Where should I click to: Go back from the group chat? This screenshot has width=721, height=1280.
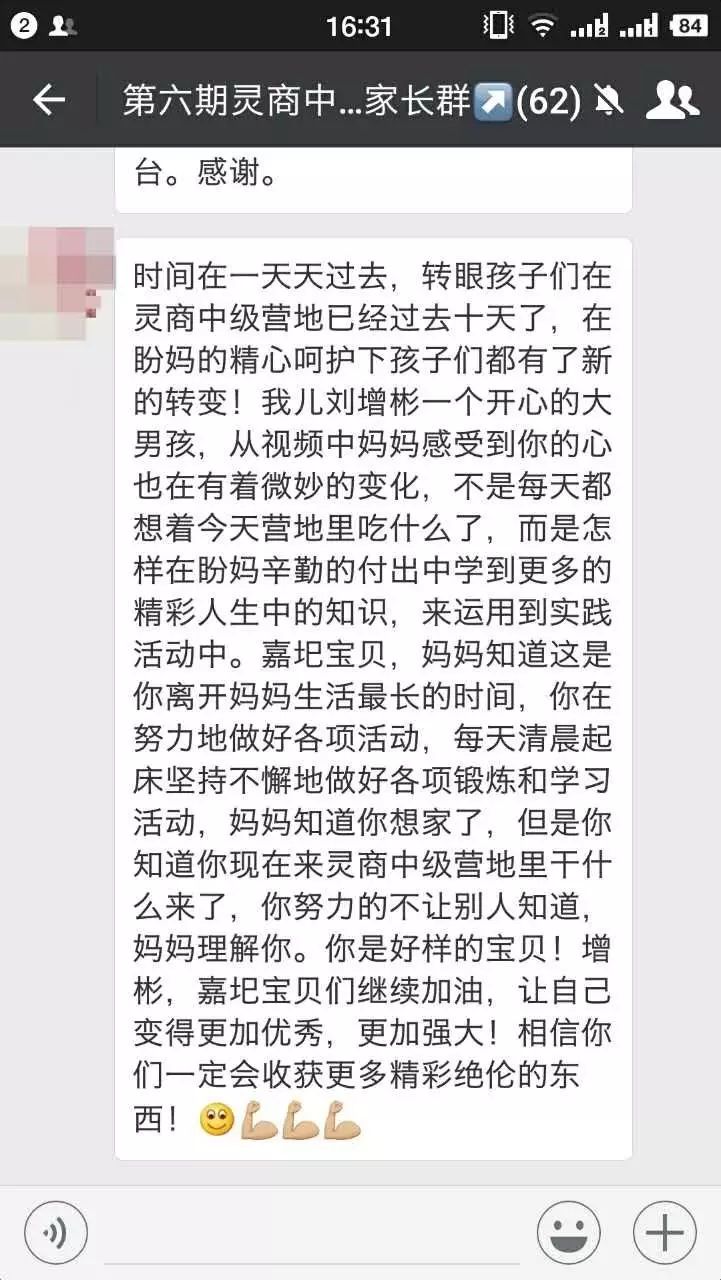[x=48, y=100]
